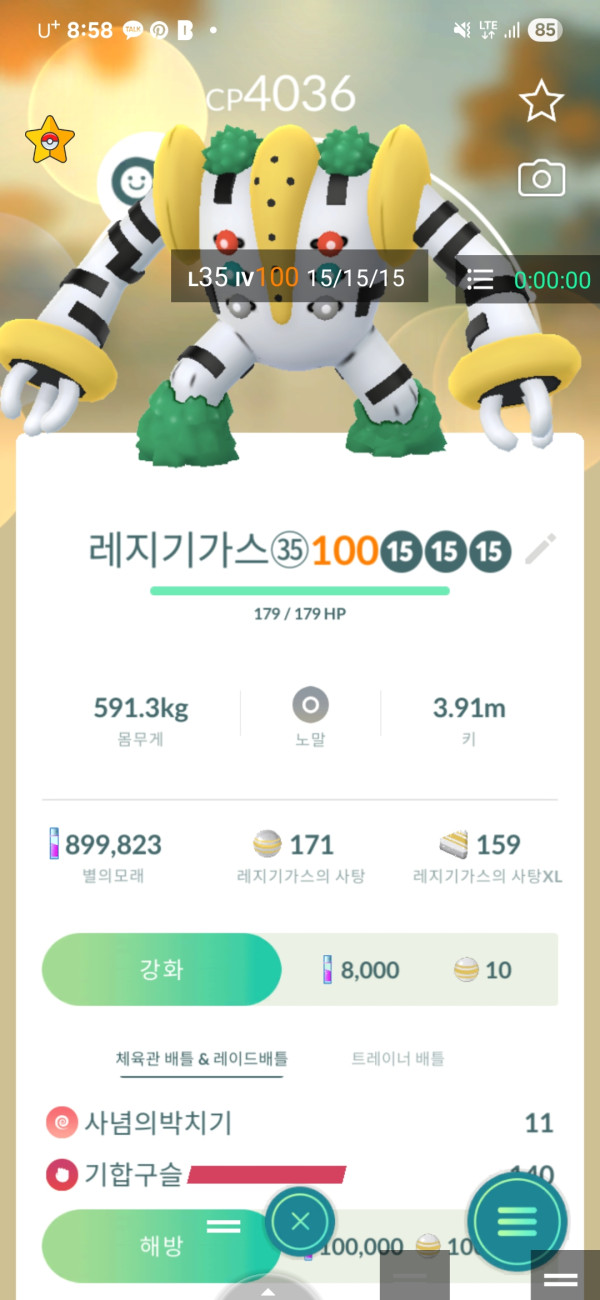Switch to the 트레이너 배틀 tab
600x1300 pixels.
tap(398, 1058)
